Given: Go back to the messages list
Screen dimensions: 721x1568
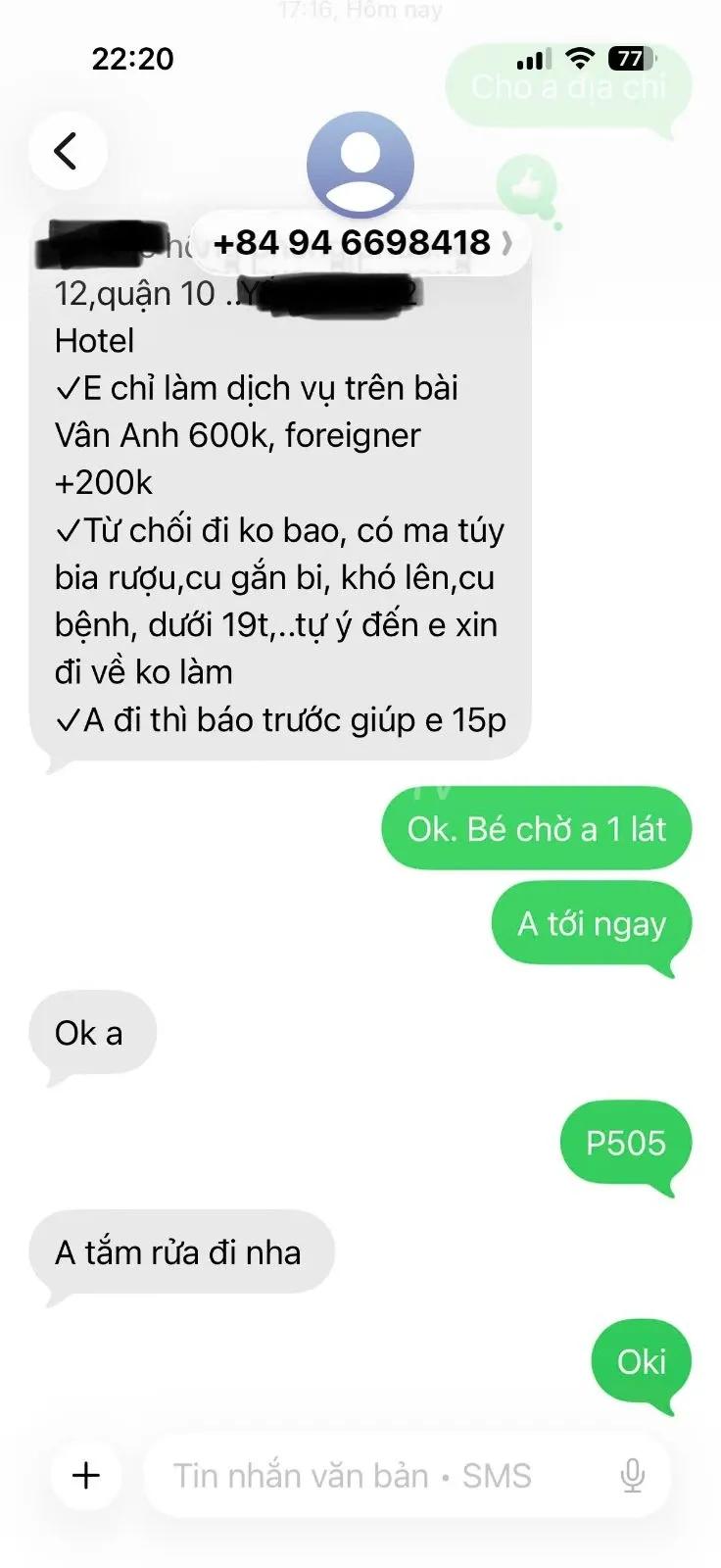Looking at the screenshot, I should tap(67, 151).
